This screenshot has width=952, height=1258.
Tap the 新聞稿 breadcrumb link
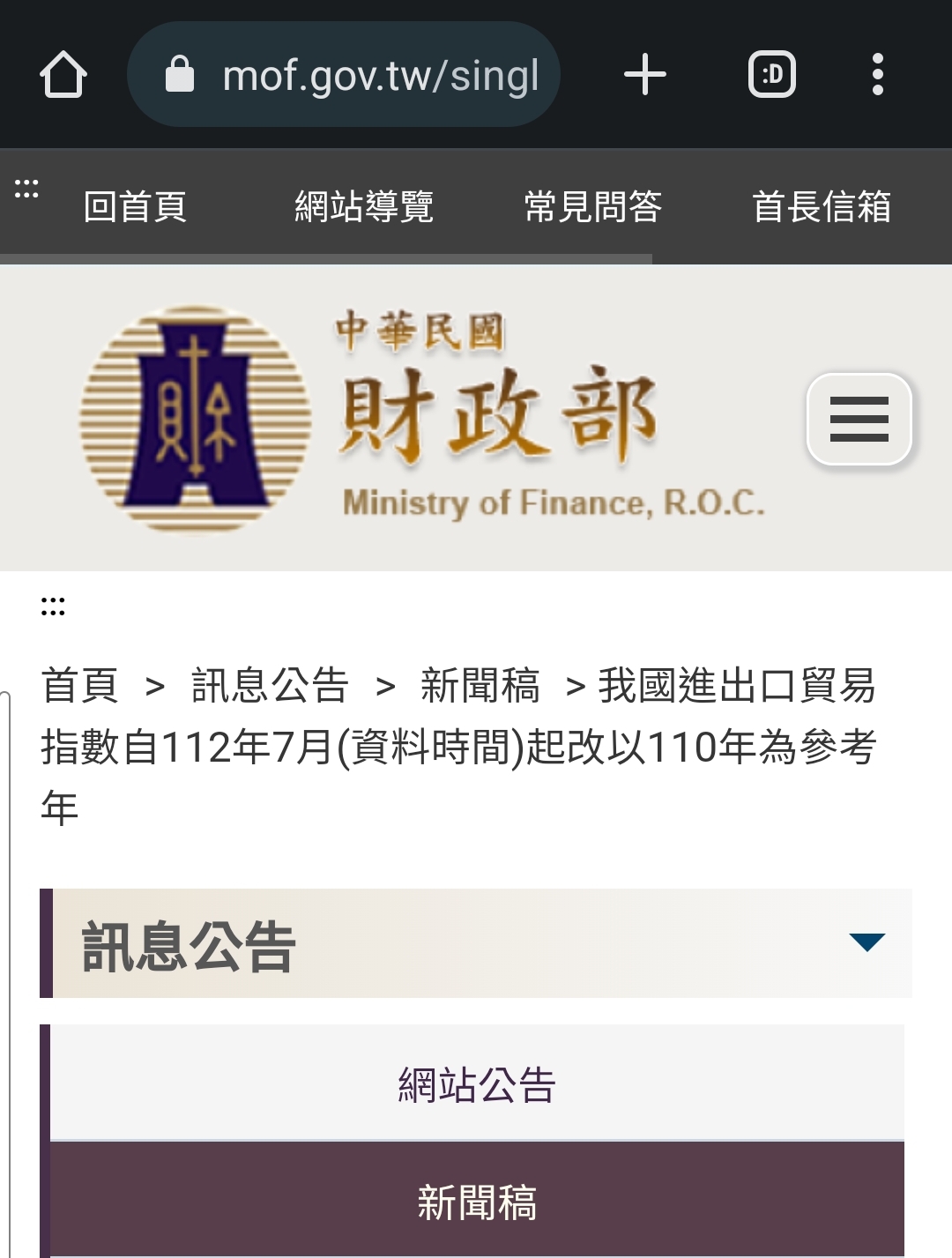pos(480,686)
